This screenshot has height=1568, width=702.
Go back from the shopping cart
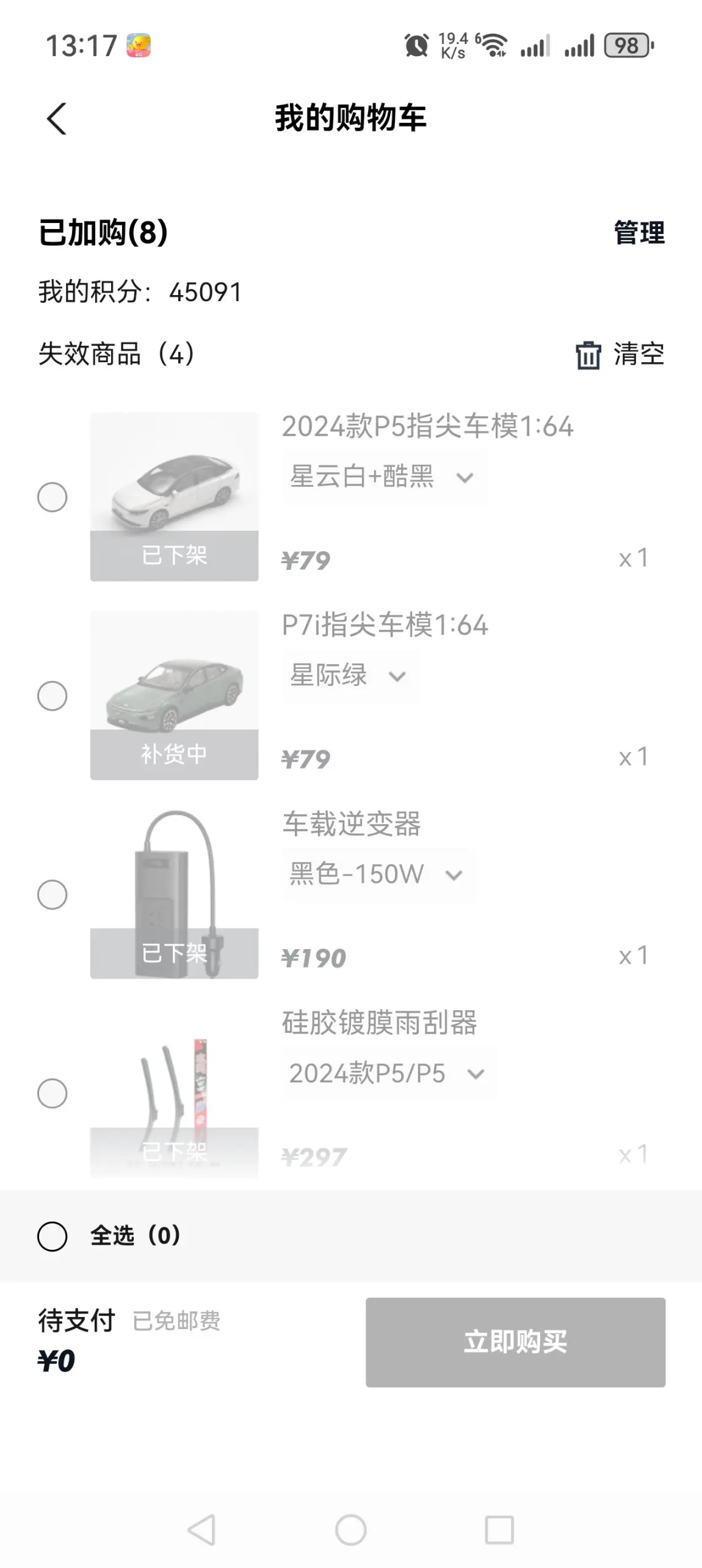click(x=57, y=119)
